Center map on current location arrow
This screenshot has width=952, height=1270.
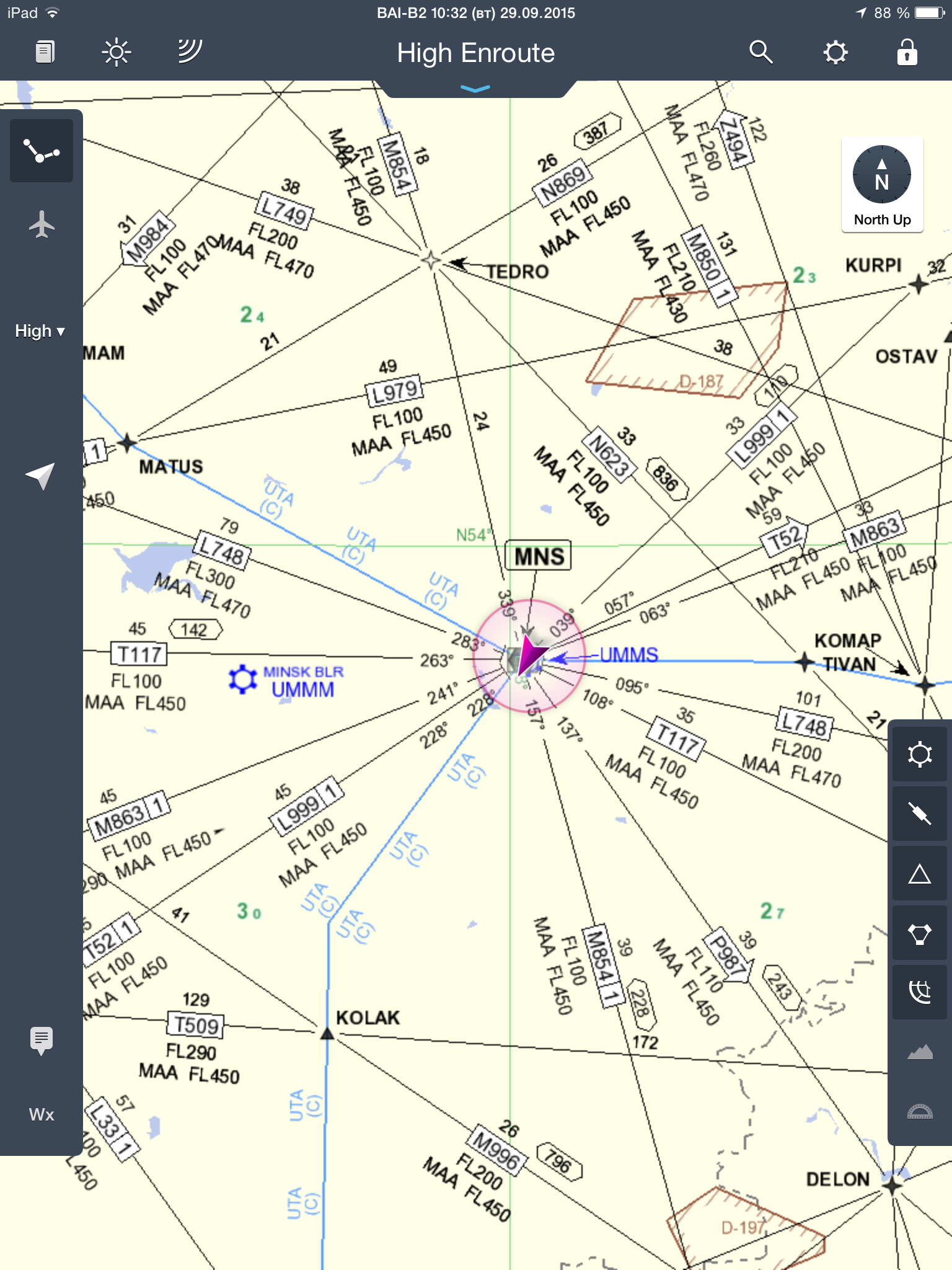click(x=40, y=476)
